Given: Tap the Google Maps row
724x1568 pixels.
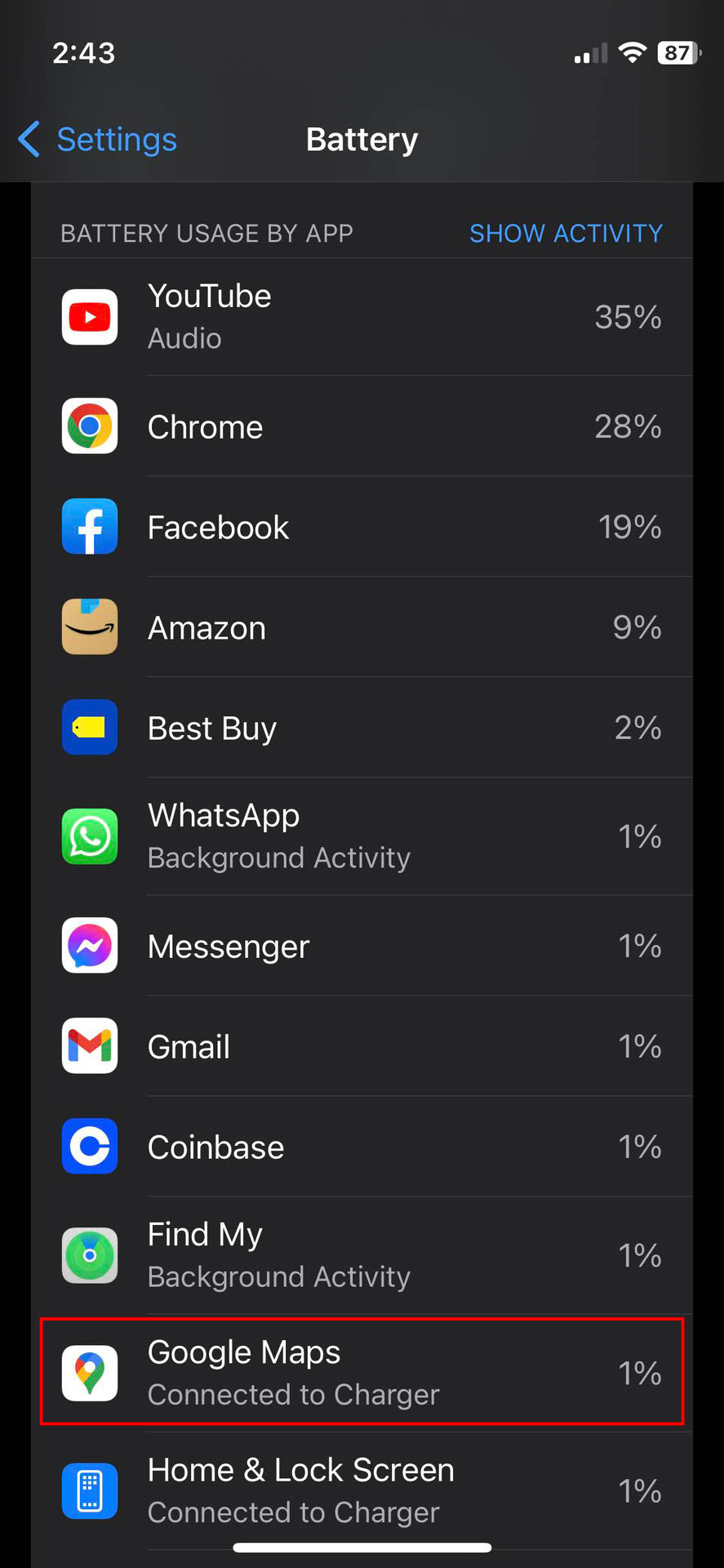Looking at the screenshot, I should 362,1372.
